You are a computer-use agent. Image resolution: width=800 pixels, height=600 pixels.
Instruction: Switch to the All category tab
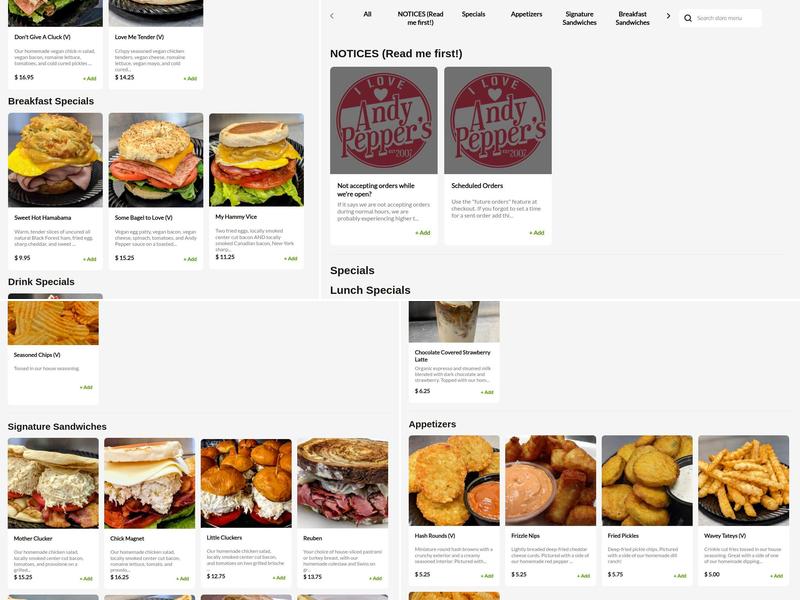(367, 14)
